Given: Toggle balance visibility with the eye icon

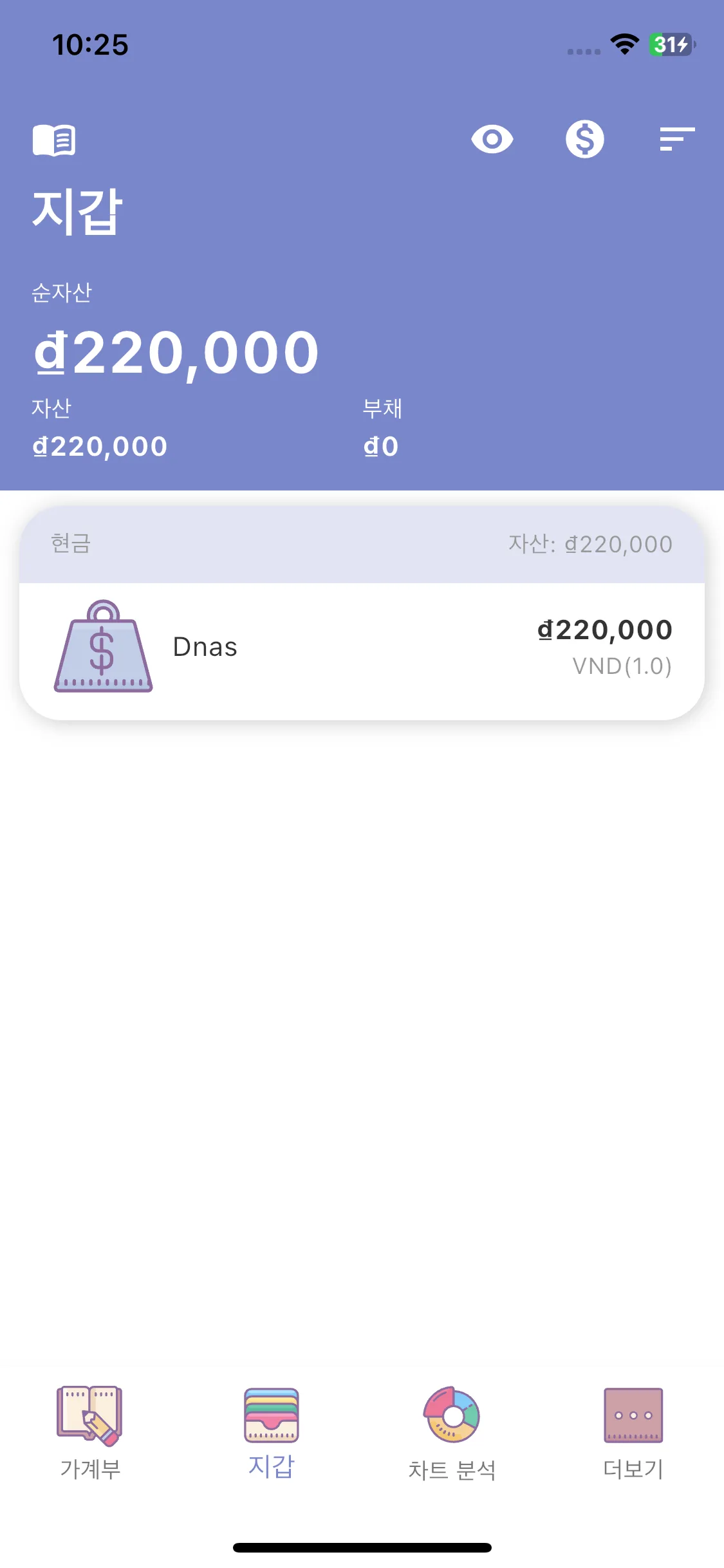Looking at the screenshot, I should pyautogui.click(x=492, y=139).
